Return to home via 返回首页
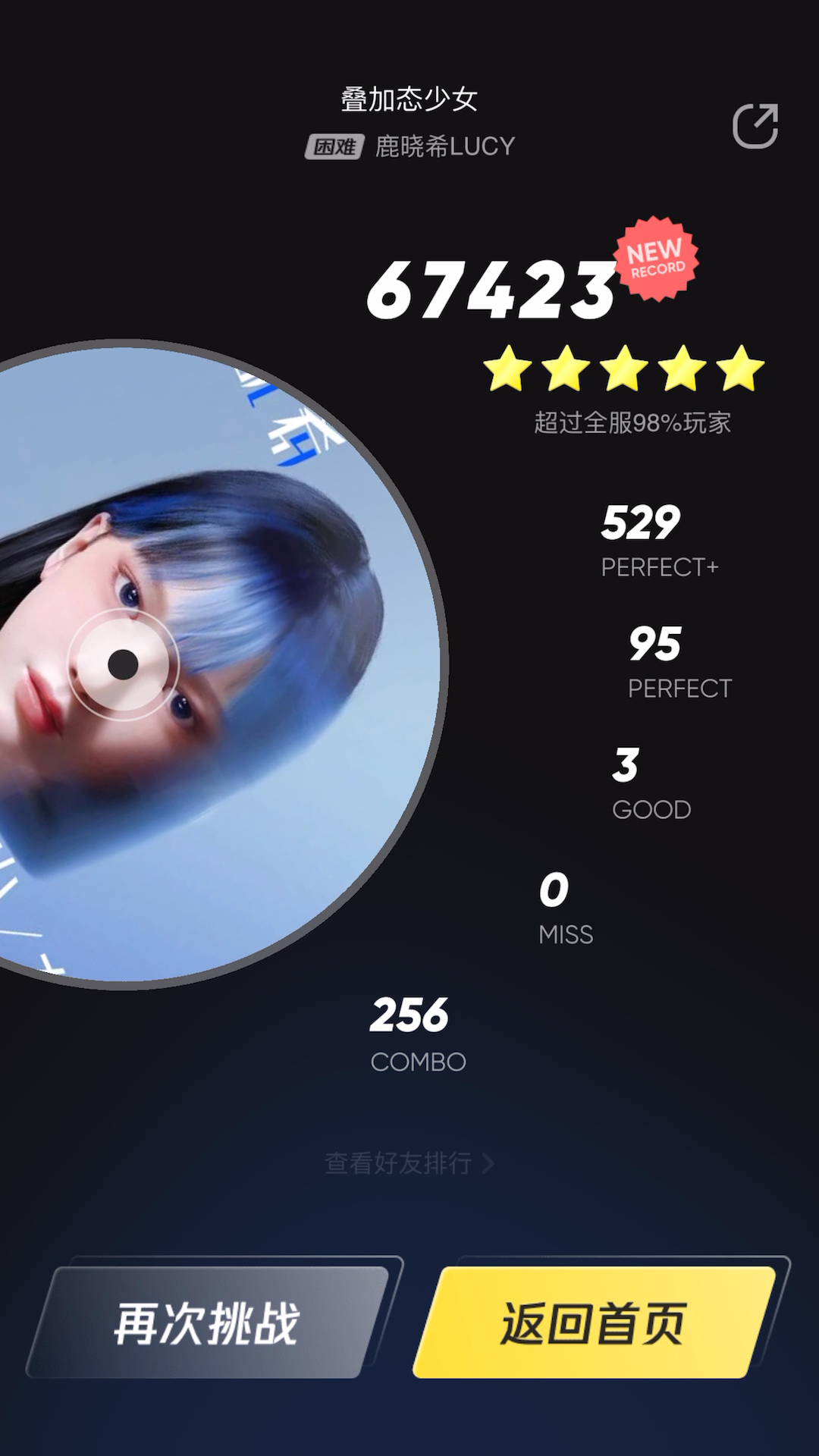Image resolution: width=819 pixels, height=1456 pixels. point(594,1323)
